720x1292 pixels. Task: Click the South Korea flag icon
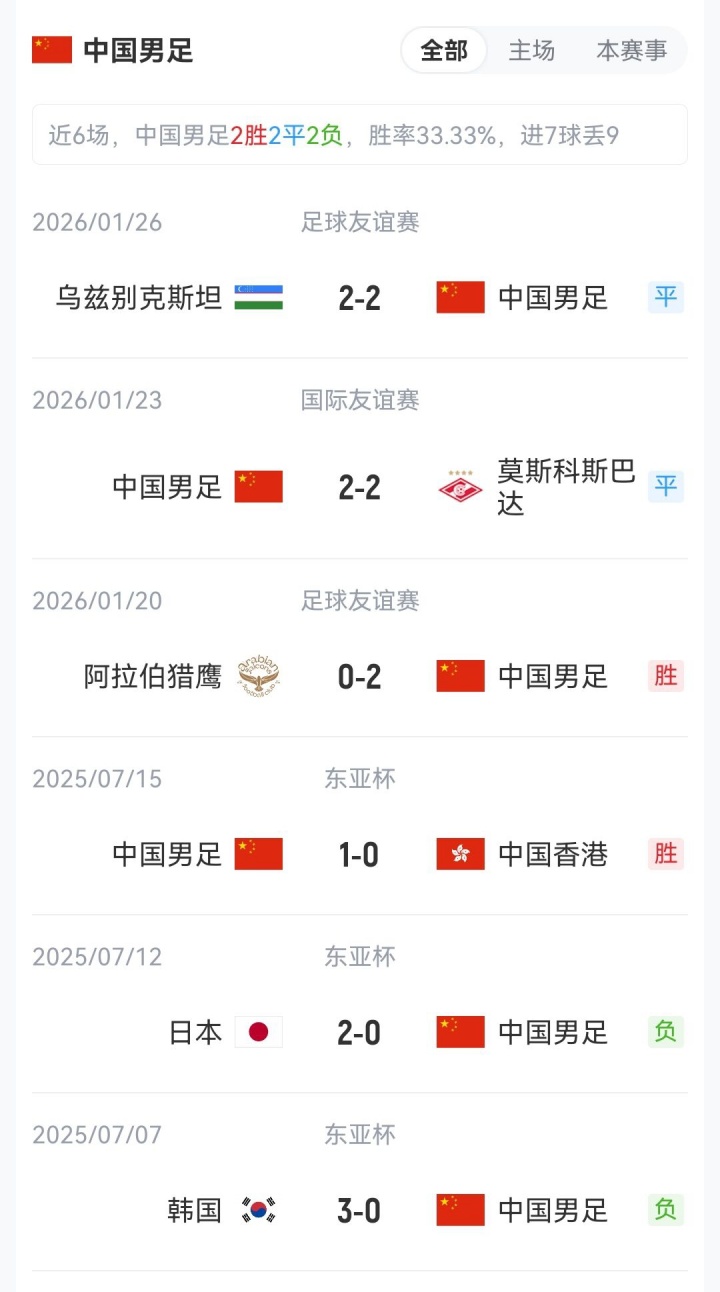point(260,1210)
